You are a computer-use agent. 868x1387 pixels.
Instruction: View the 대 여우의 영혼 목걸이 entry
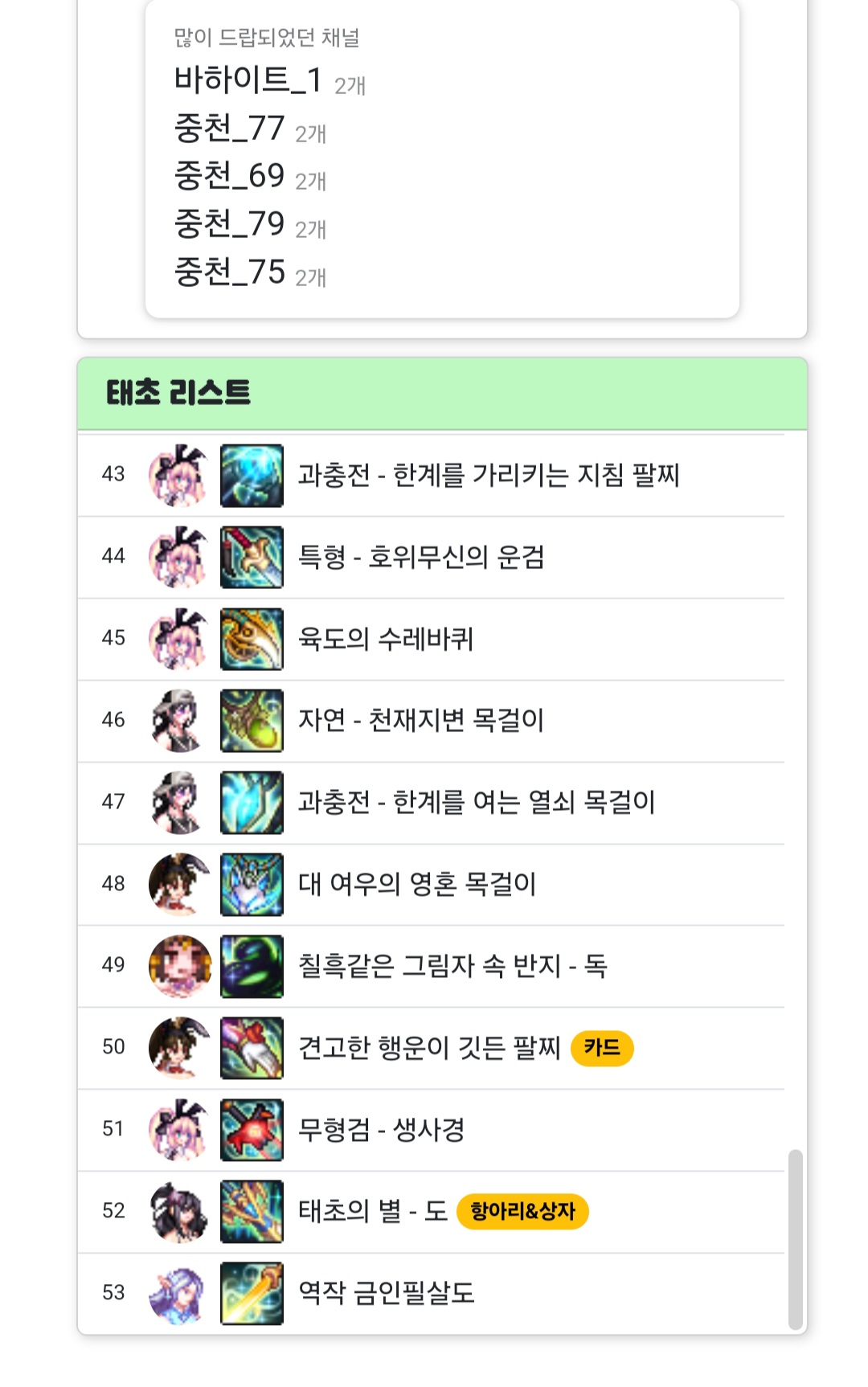coord(417,884)
